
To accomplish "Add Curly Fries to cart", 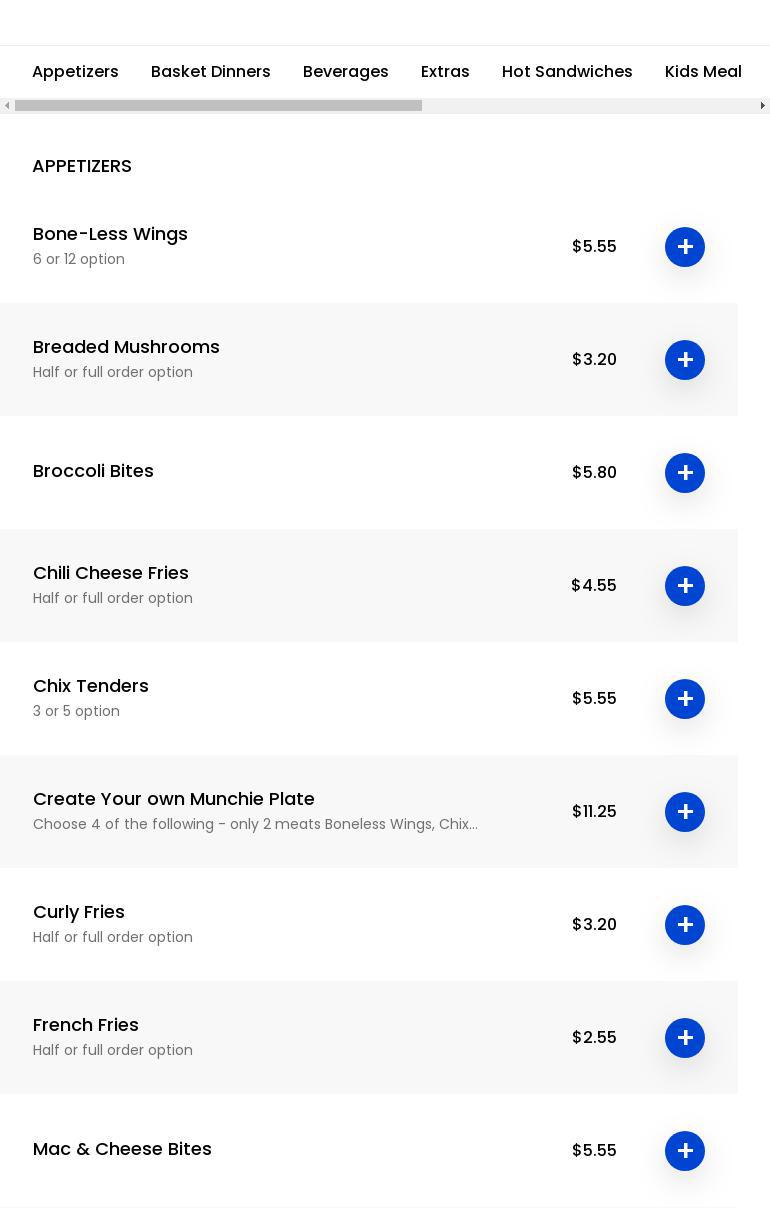I will [685, 925].
